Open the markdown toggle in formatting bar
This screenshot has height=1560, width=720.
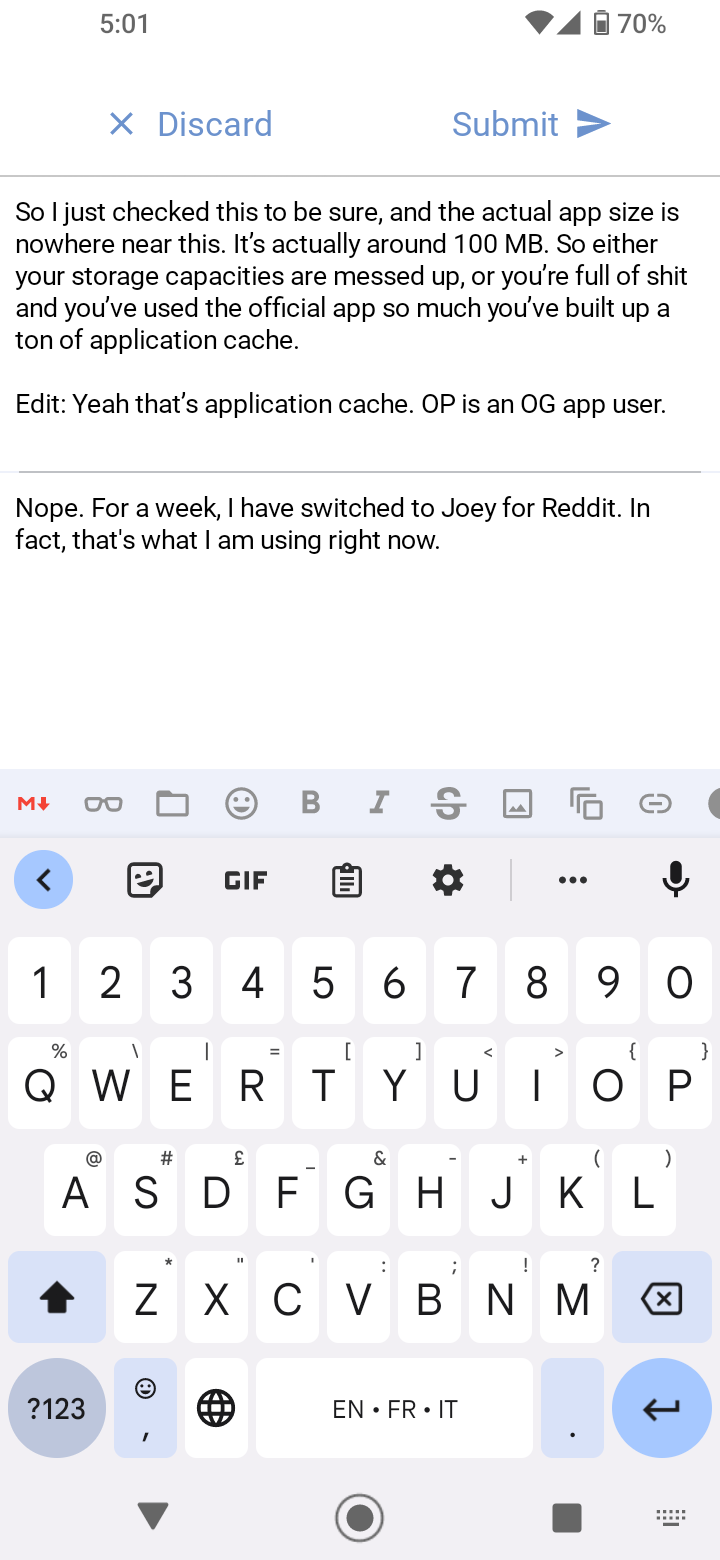click(x=33, y=803)
